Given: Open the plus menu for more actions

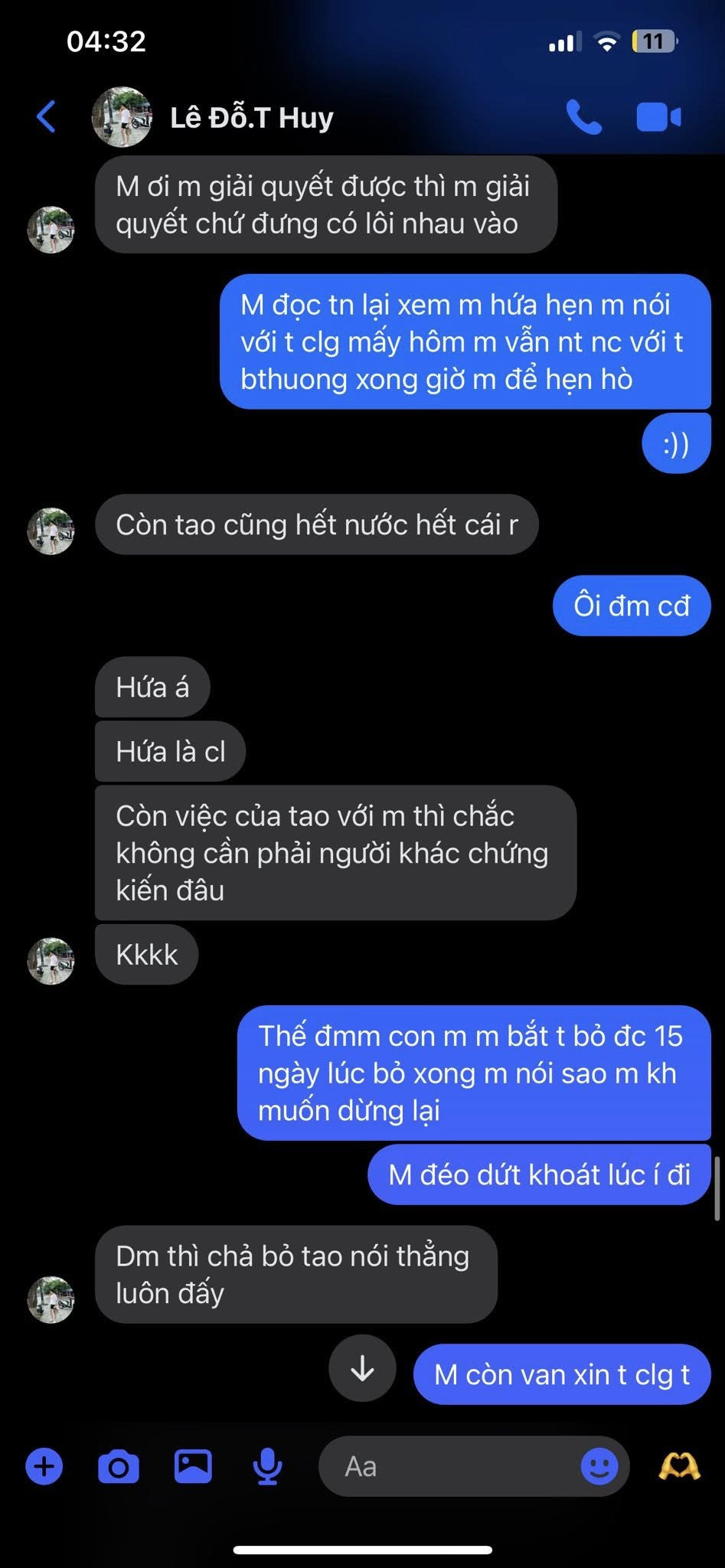Looking at the screenshot, I should [44, 1466].
